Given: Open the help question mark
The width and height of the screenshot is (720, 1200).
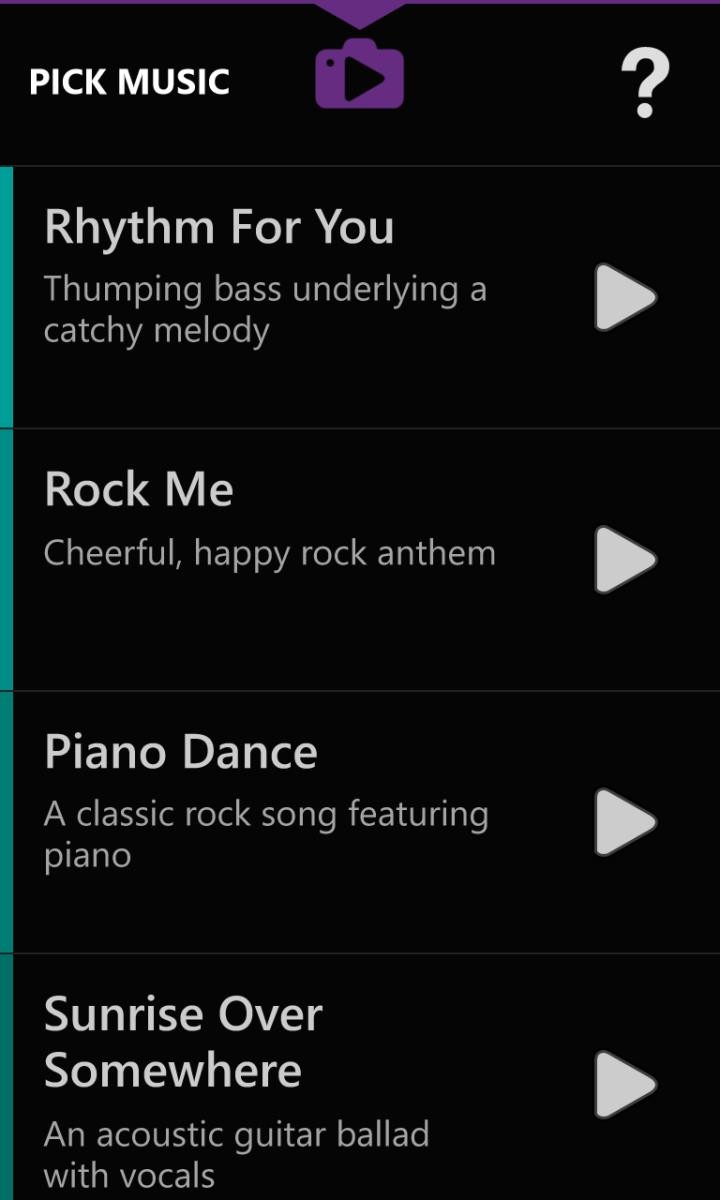Looking at the screenshot, I should 645,84.
